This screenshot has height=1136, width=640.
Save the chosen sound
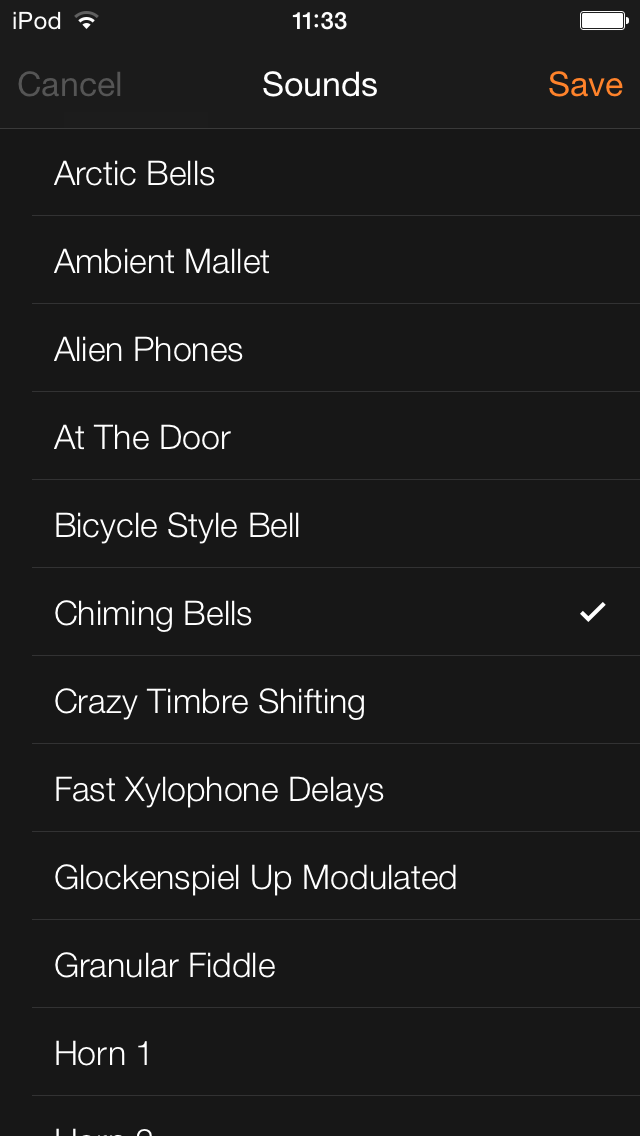pos(585,85)
